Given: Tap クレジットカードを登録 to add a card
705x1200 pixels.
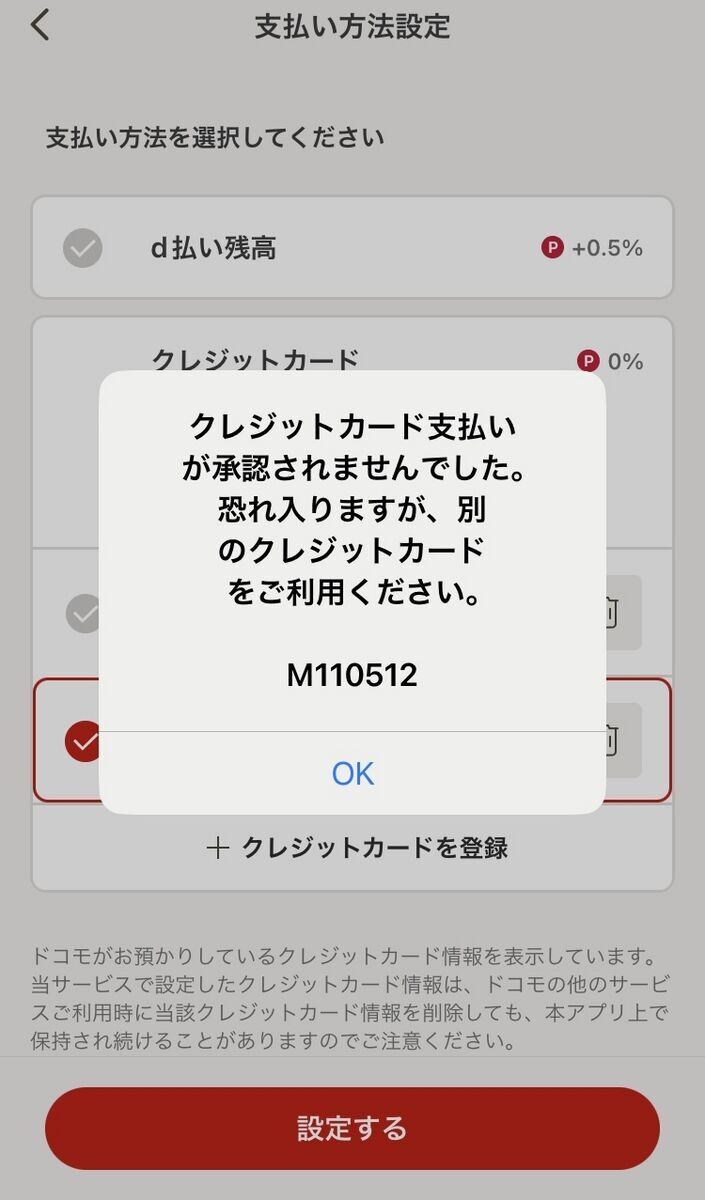Looking at the screenshot, I should pyautogui.click(x=356, y=848).
